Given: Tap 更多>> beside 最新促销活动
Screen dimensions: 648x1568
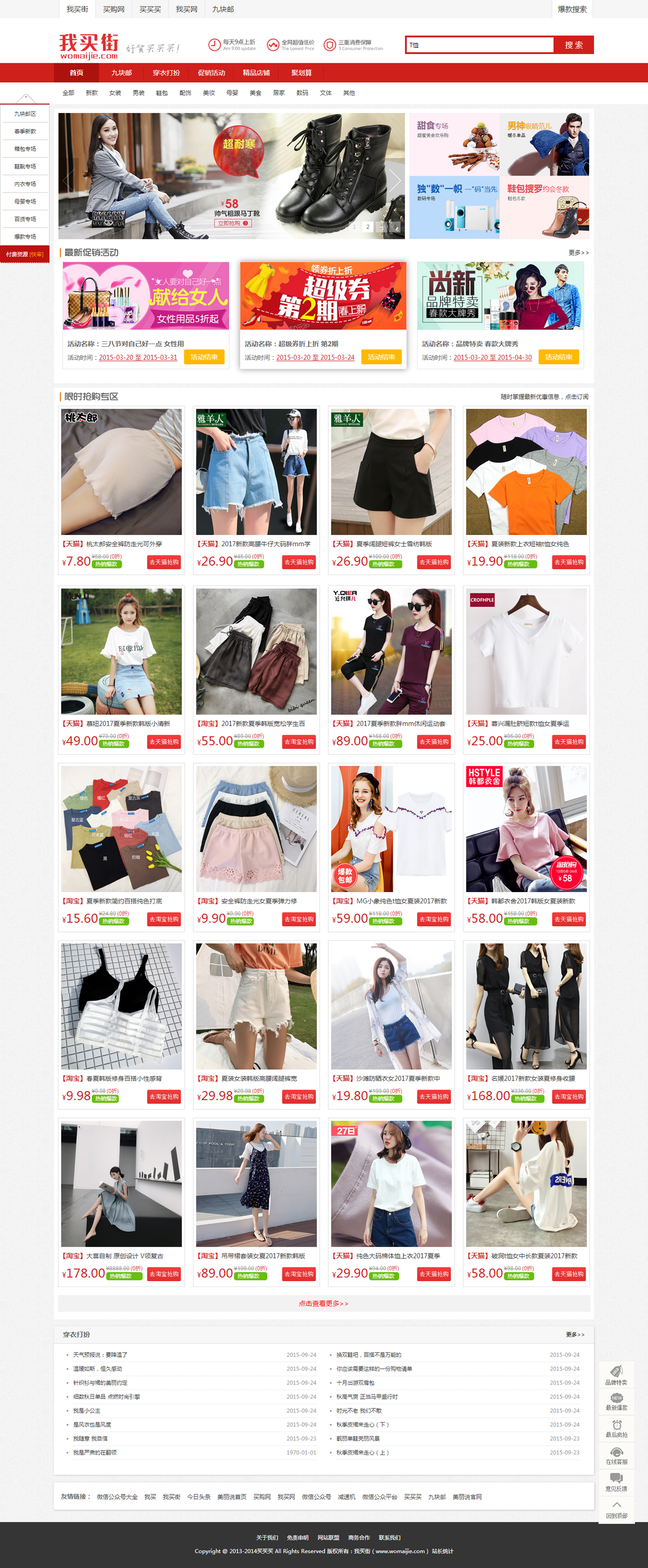Looking at the screenshot, I should click(x=578, y=253).
